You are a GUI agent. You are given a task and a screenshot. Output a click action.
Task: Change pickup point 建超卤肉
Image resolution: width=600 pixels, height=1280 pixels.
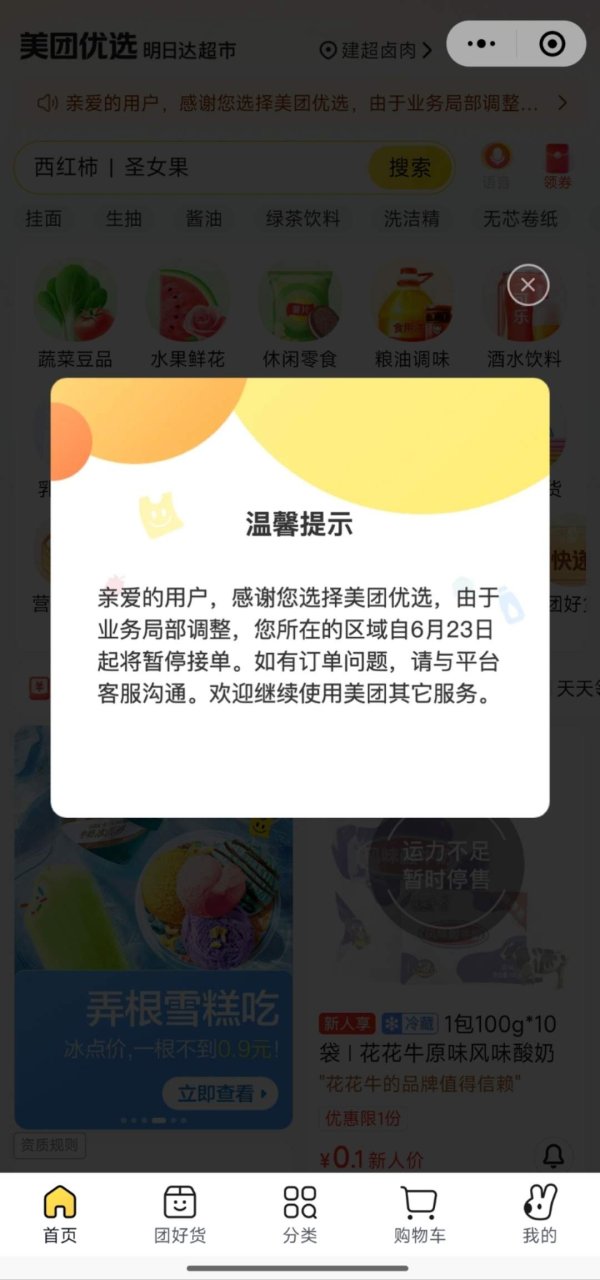pyautogui.click(x=375, y=50)
